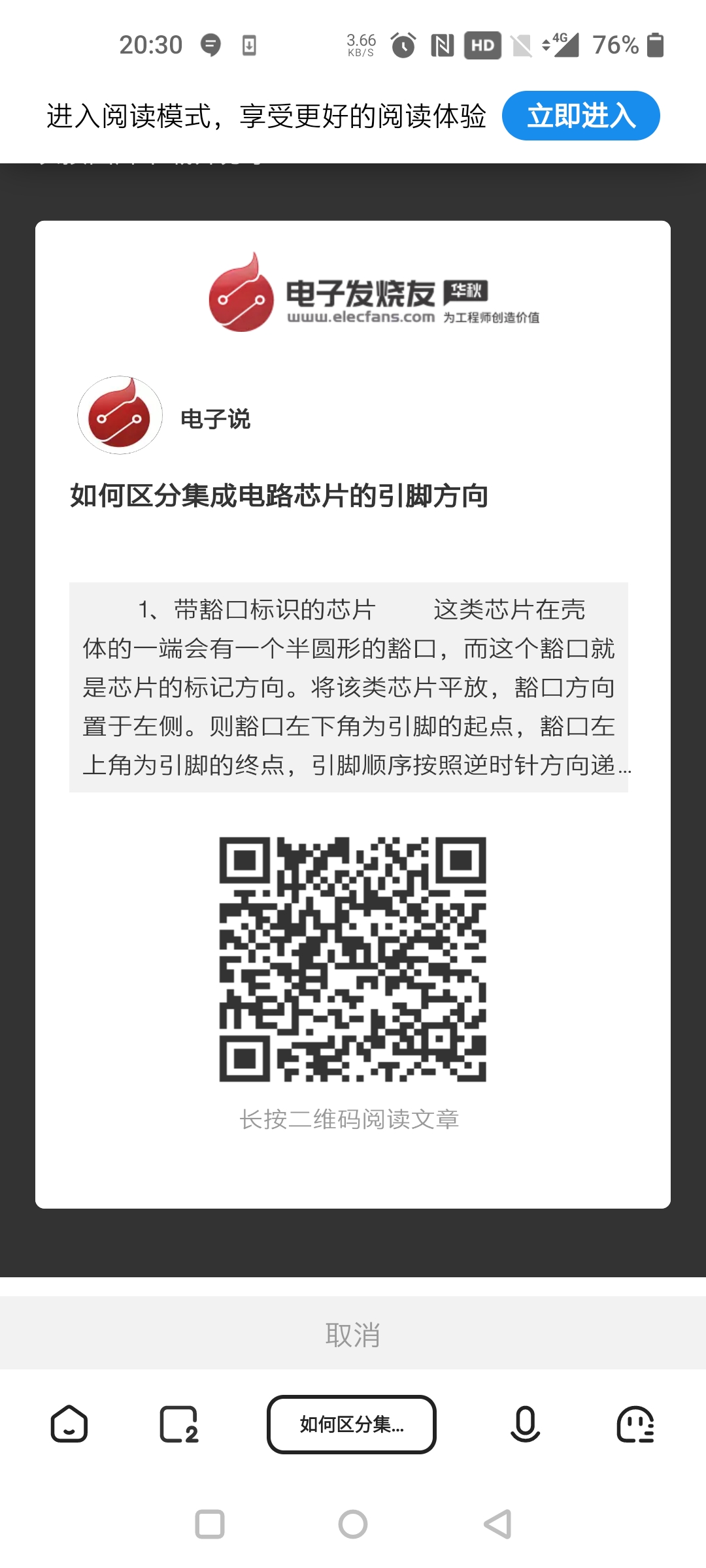Tap the alarm clock status bar icon

coord(403,44)
